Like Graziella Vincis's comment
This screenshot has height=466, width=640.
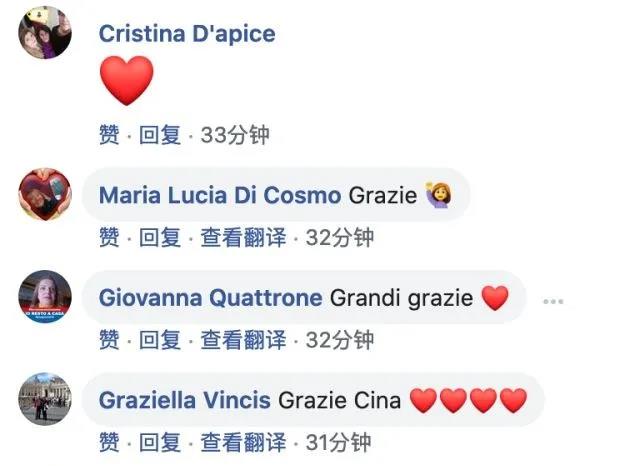(x=109, y=441)
